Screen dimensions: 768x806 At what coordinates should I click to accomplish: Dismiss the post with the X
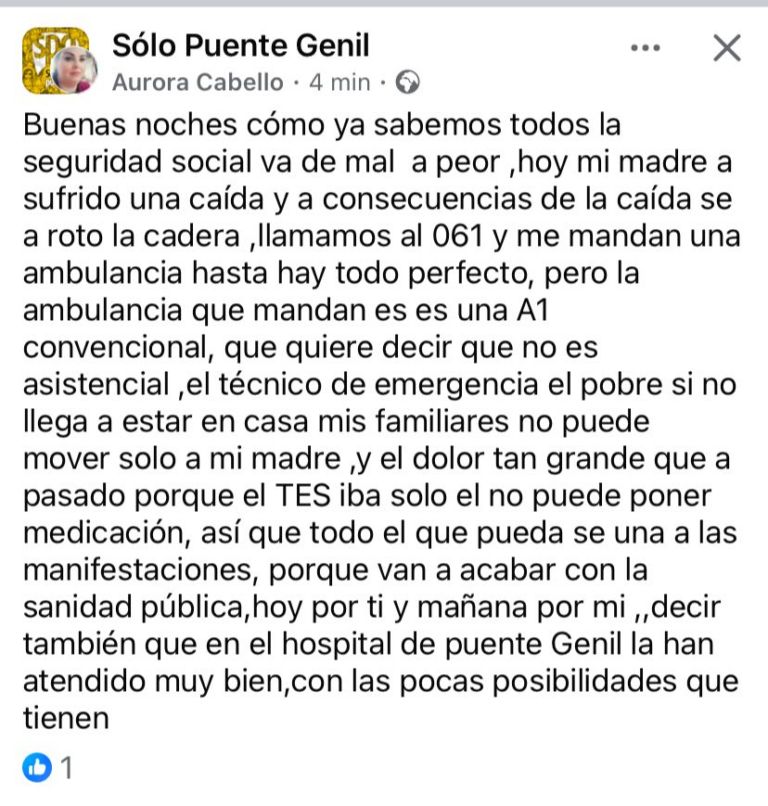[726, 47]
